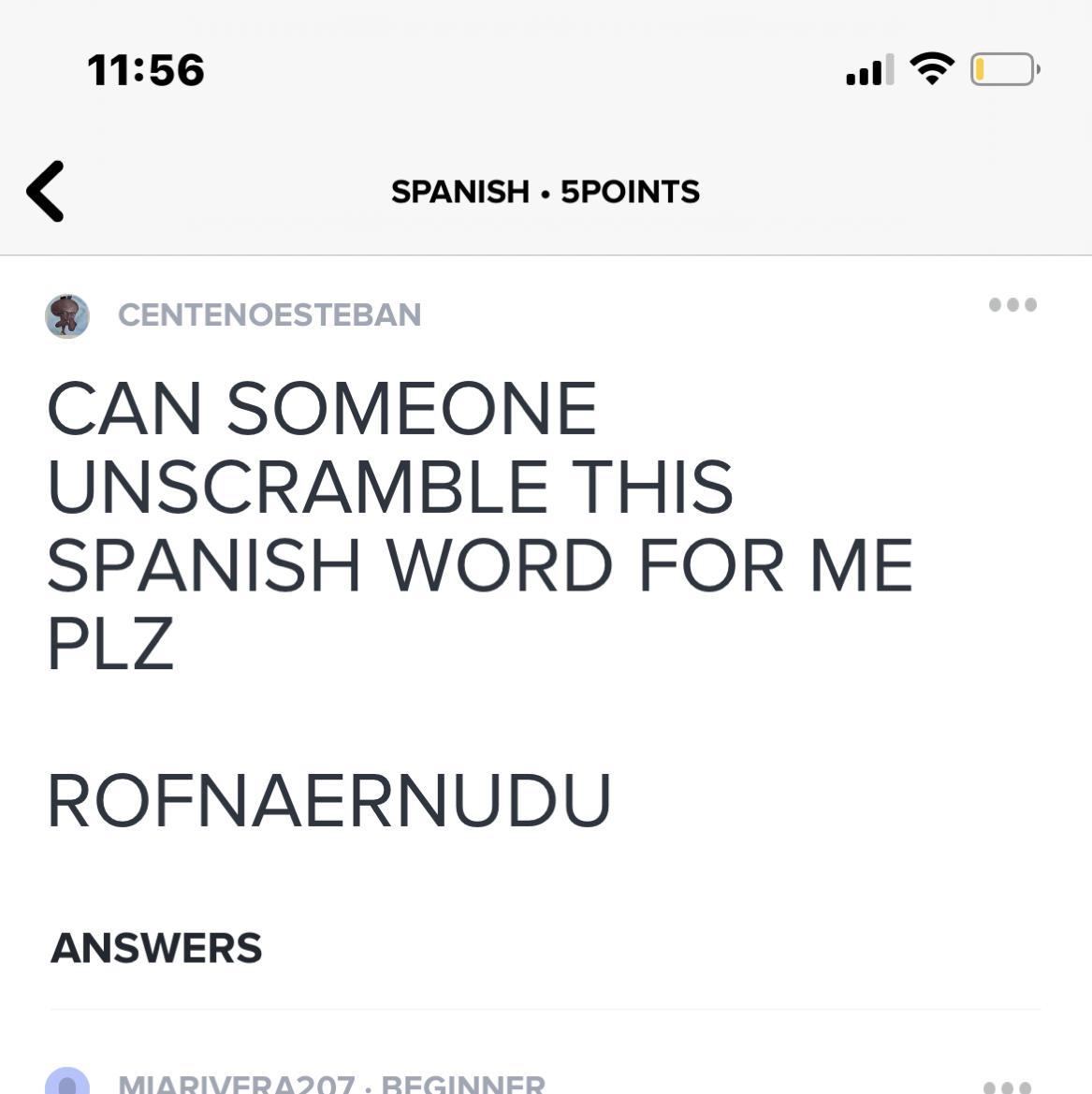Open CENTENOESTEBAN's profile
The height and width of the screenshot is (1094, 1092).
coord(269,315)
